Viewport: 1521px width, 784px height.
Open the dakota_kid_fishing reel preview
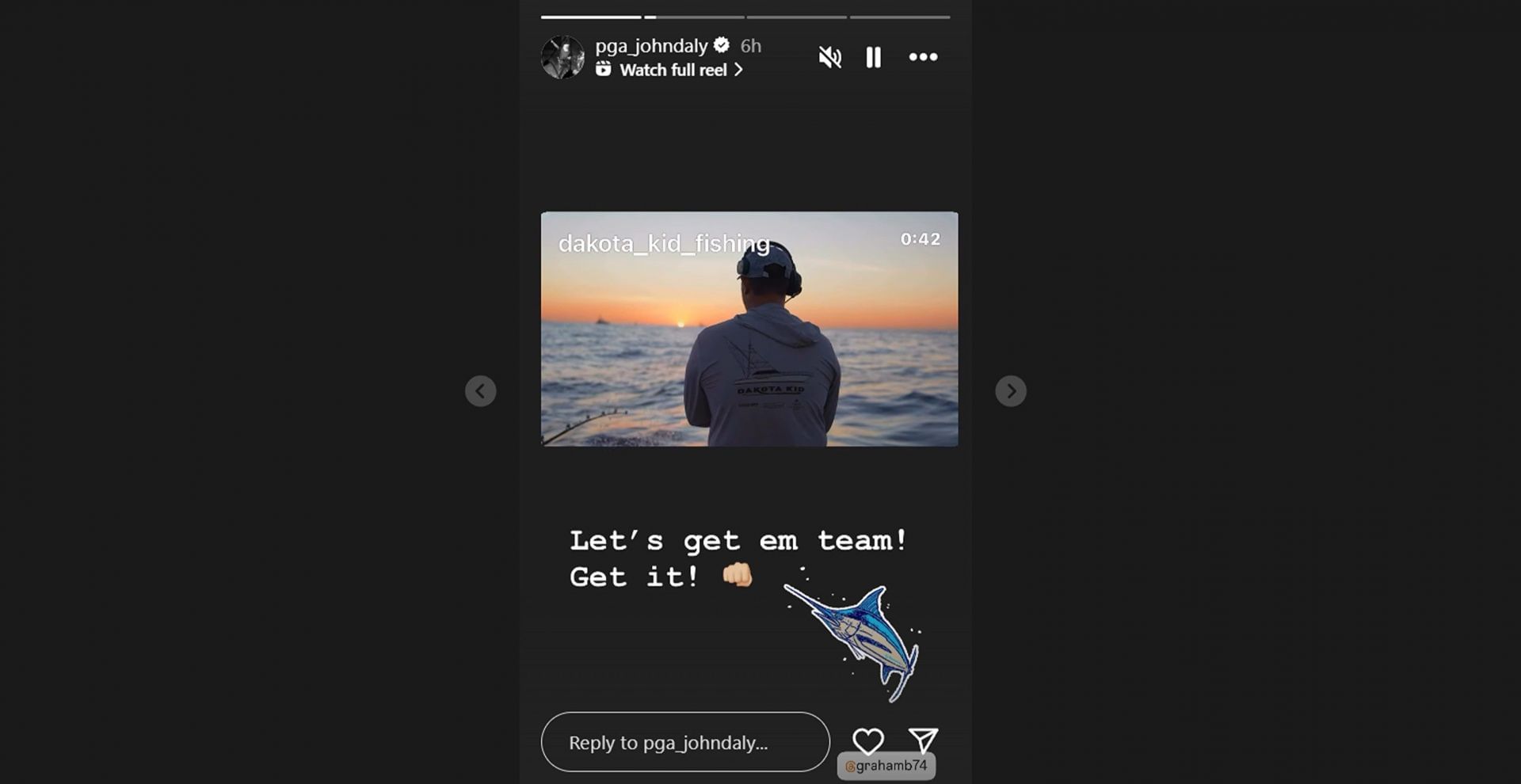(749, 329)
